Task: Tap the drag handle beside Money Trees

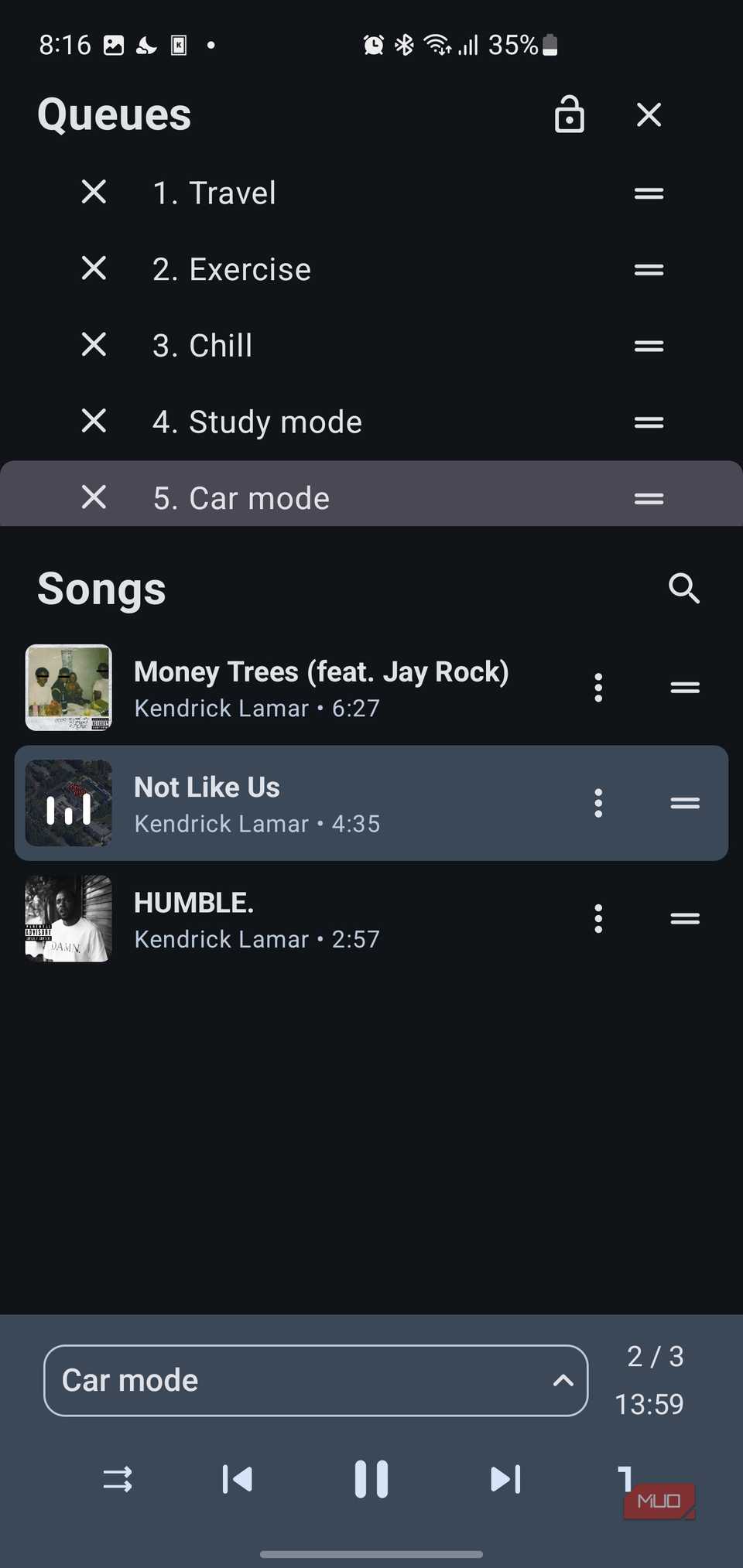Action: [684, 687]
